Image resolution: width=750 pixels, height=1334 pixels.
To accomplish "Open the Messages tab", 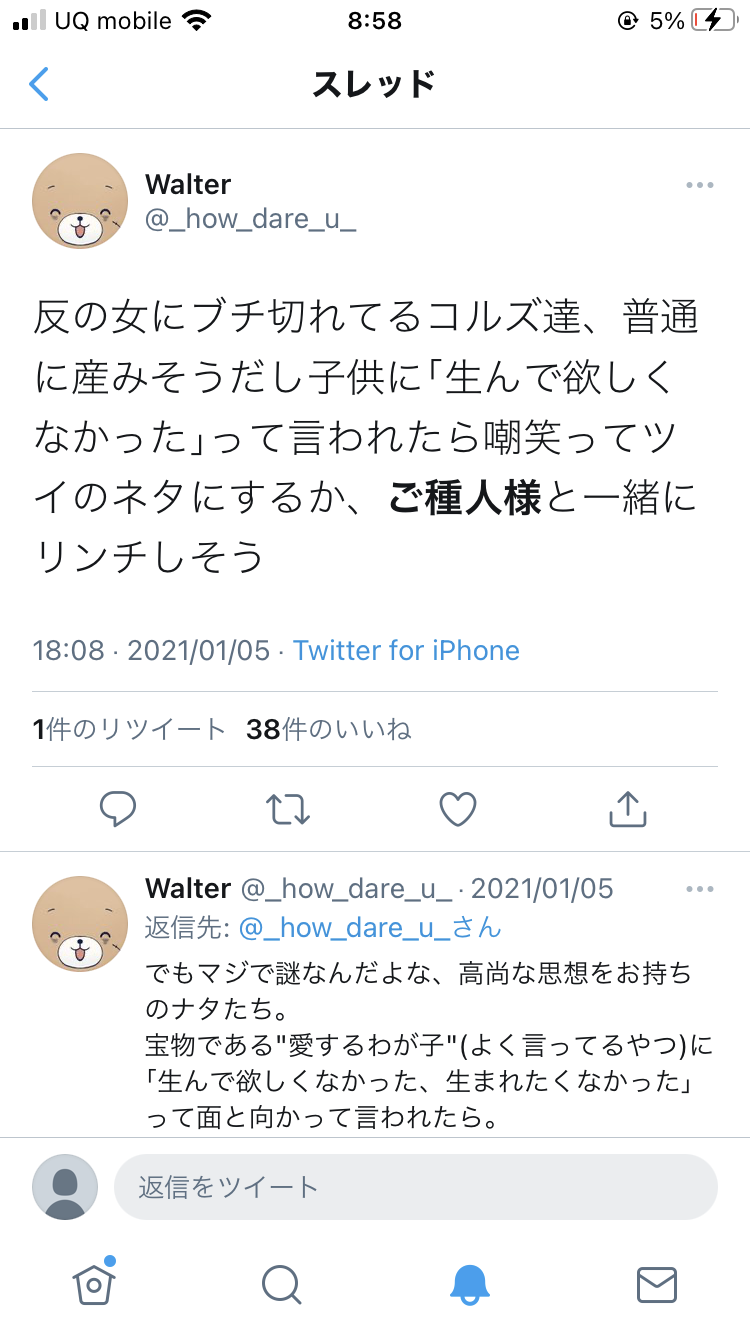I will (x=657, y=1284).
